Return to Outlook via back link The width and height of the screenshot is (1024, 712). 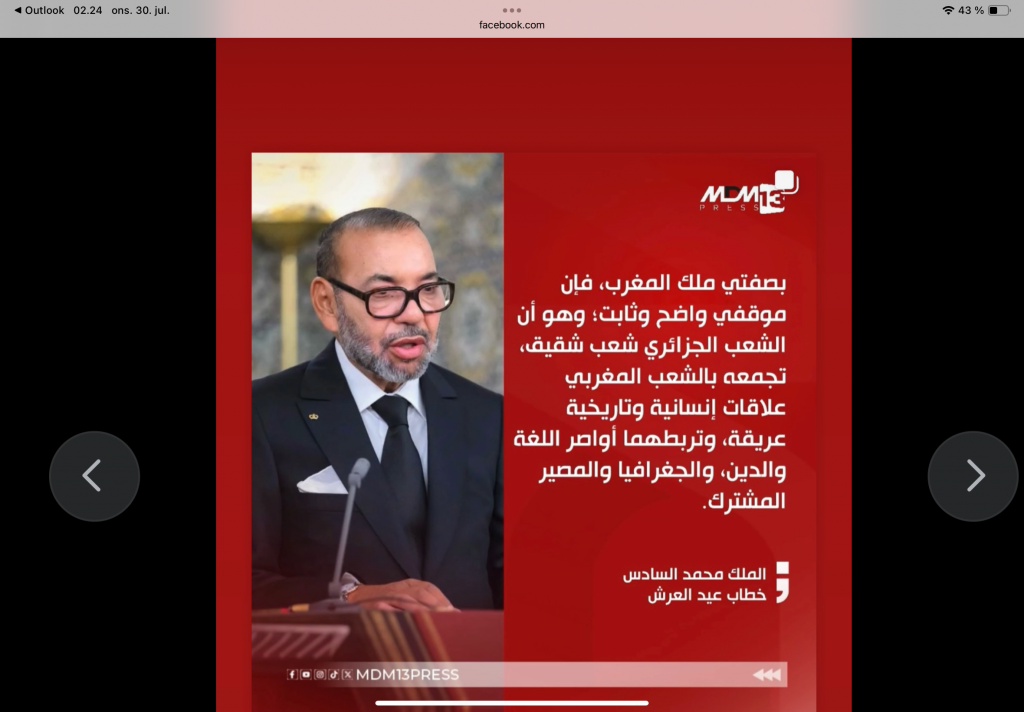[39, 10]
